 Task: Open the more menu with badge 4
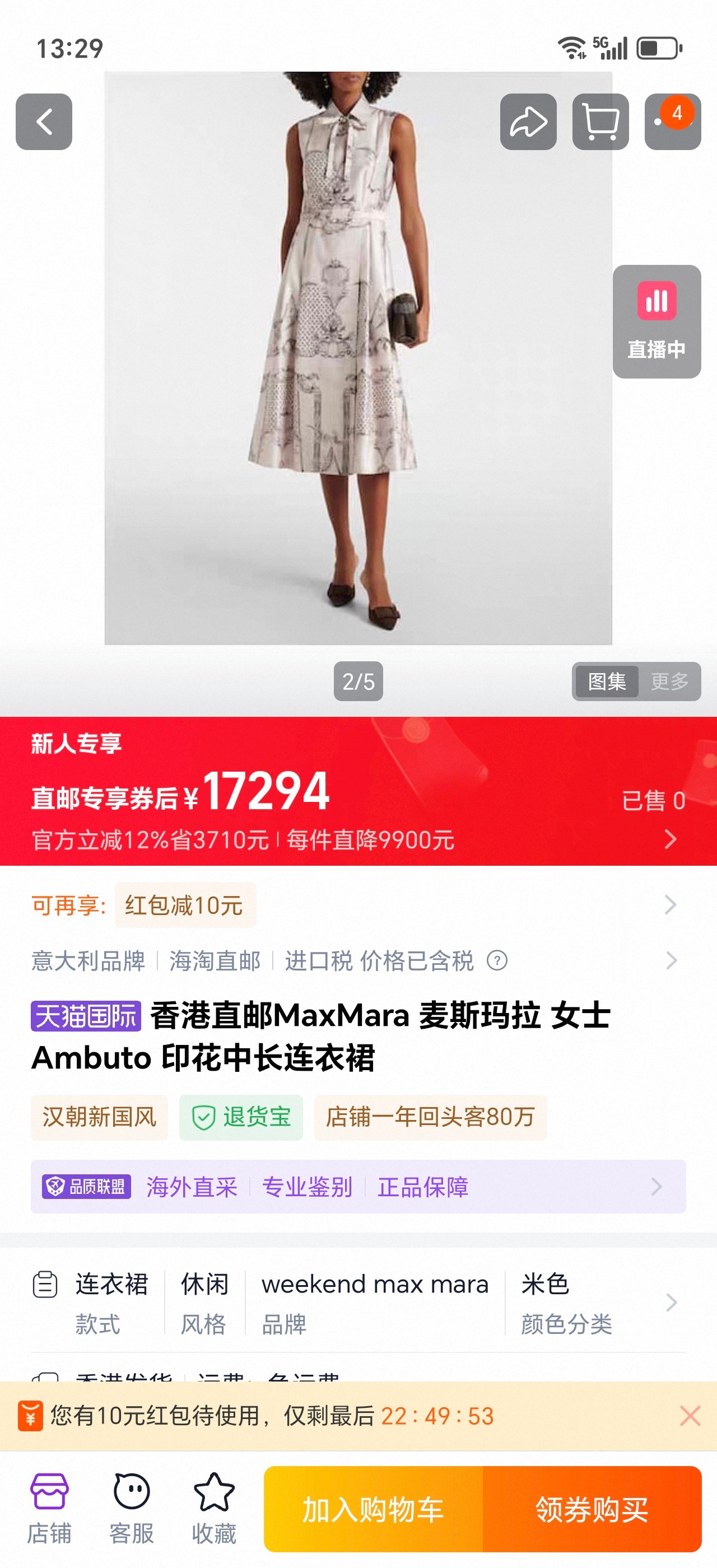672,122
